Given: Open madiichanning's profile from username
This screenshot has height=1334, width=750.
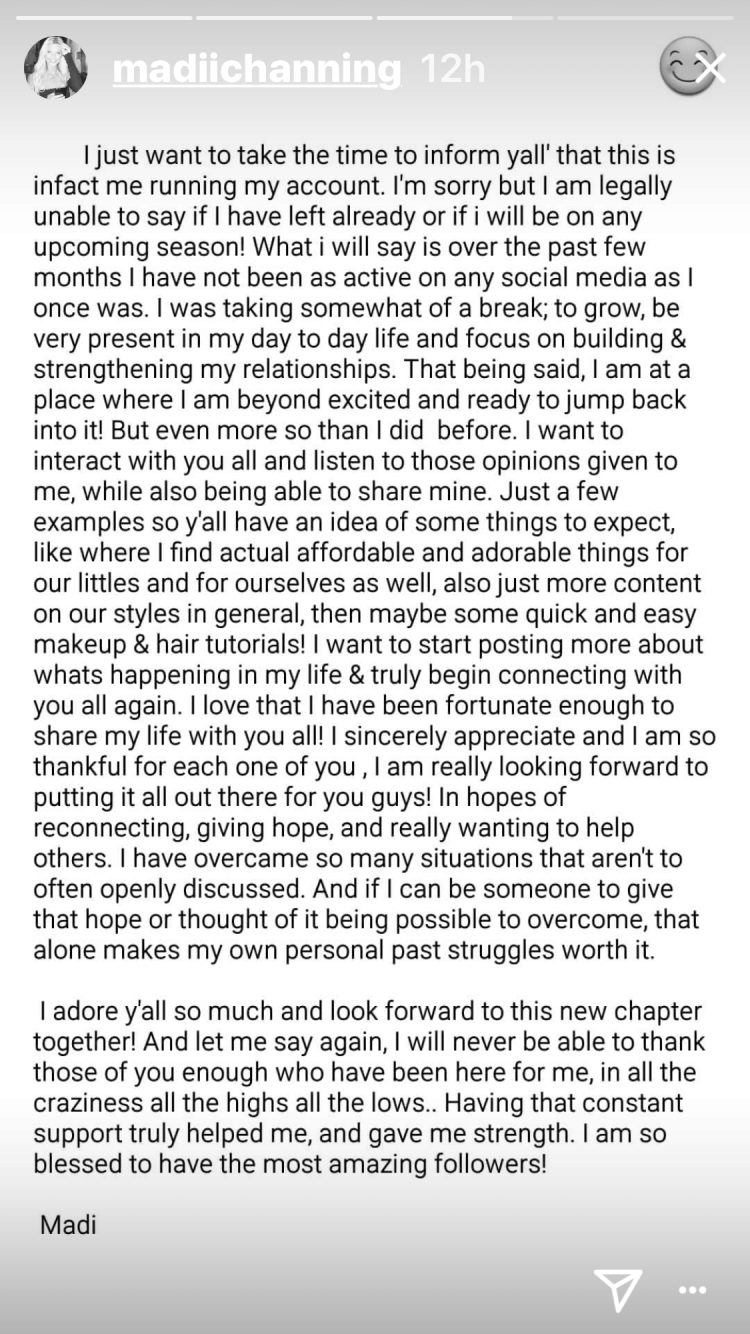Looking at the screenshot, I should pos(257,69).
